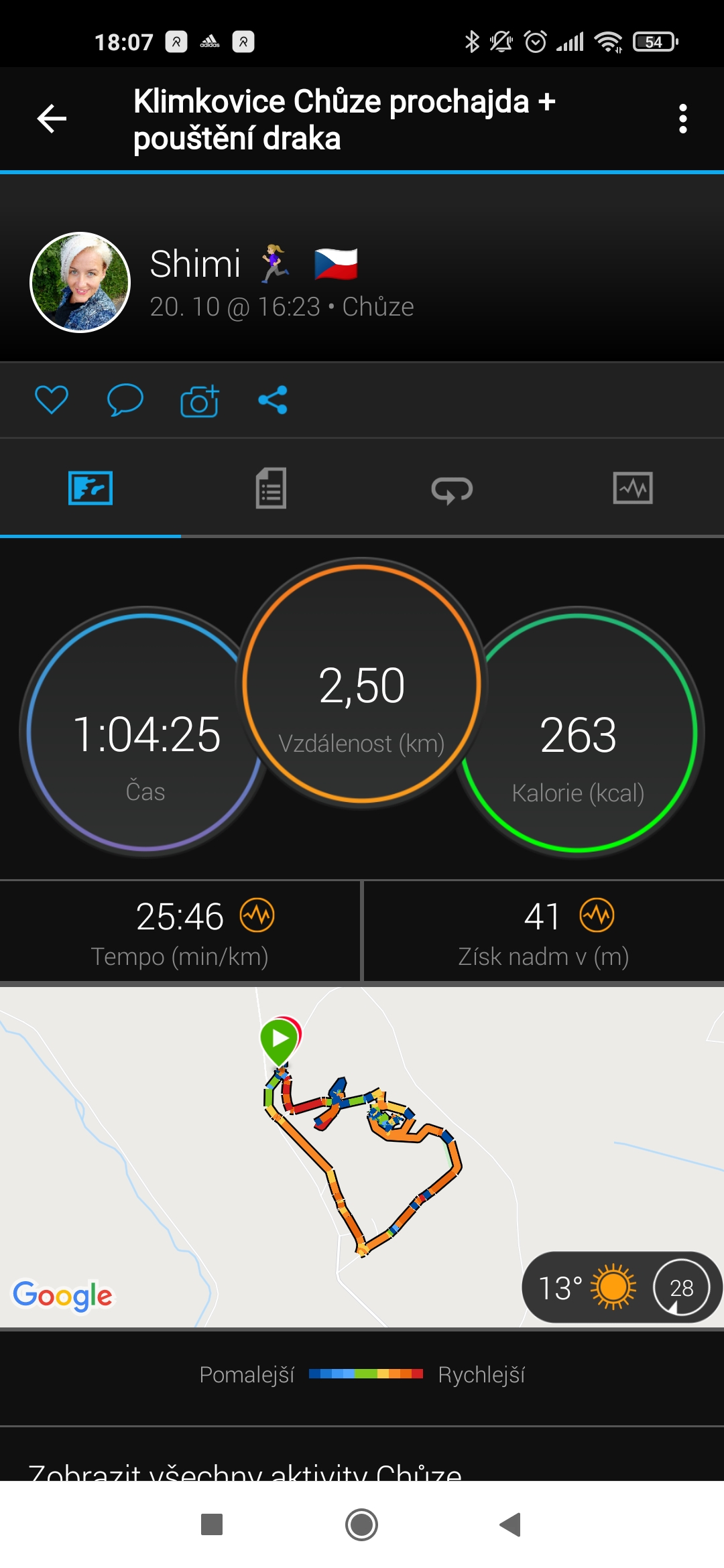Viewport: 724px width, 1568px height.
Task: Add a photo with the camera icon
Action: (x=200, y=401)
